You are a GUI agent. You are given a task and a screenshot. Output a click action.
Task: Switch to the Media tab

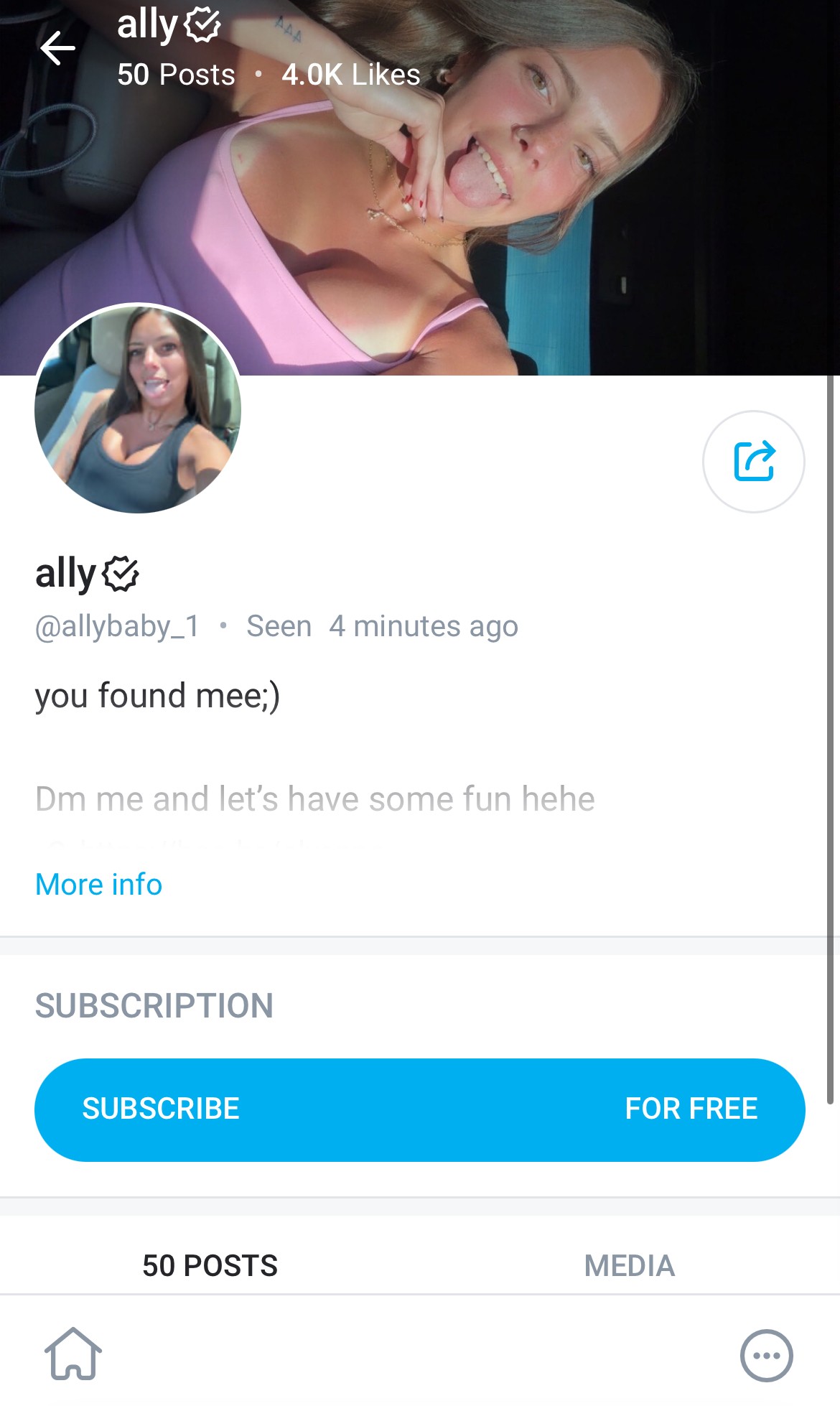tap(629, 1265)
